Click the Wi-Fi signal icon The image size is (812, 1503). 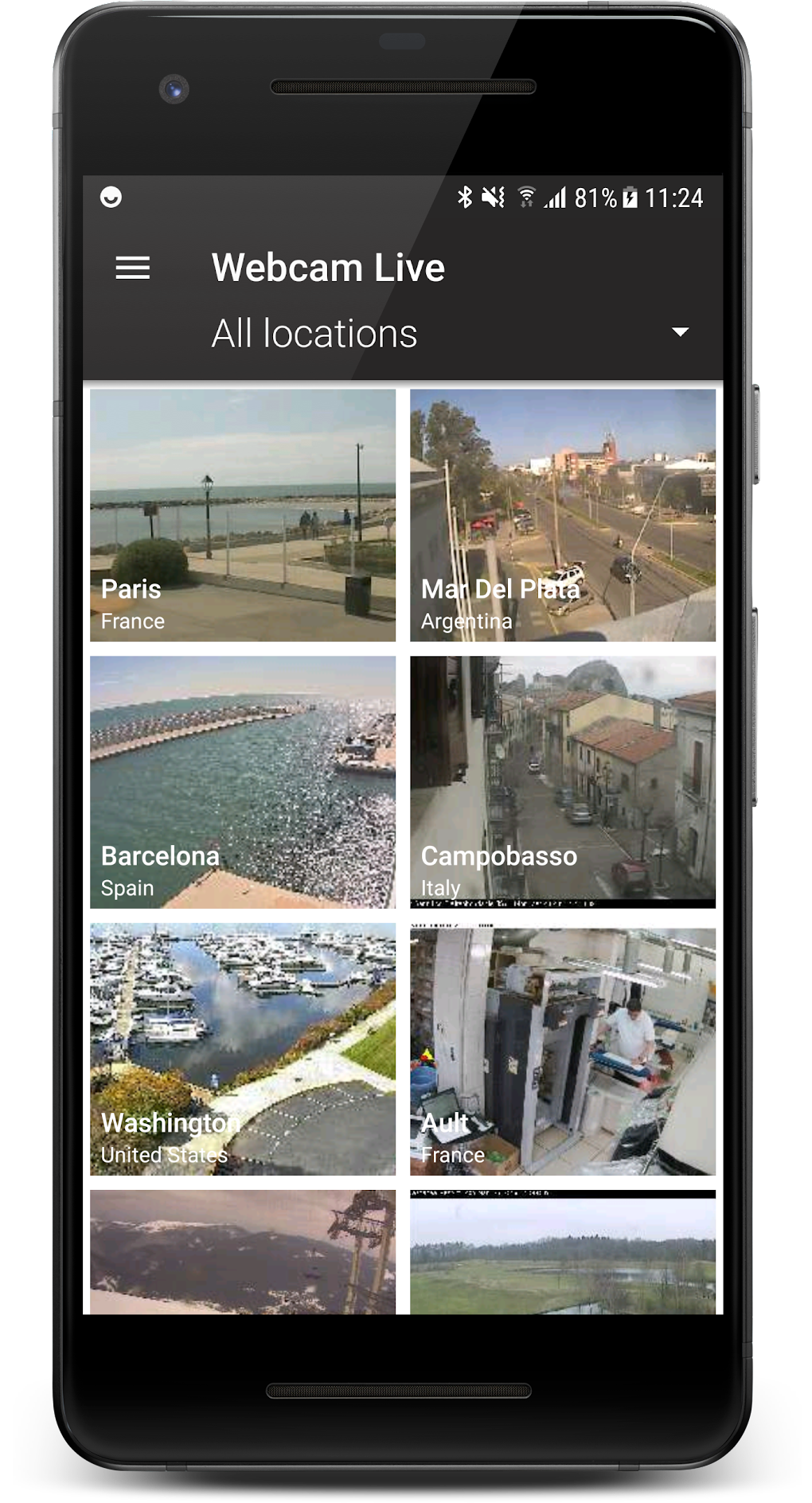(525, 198)
